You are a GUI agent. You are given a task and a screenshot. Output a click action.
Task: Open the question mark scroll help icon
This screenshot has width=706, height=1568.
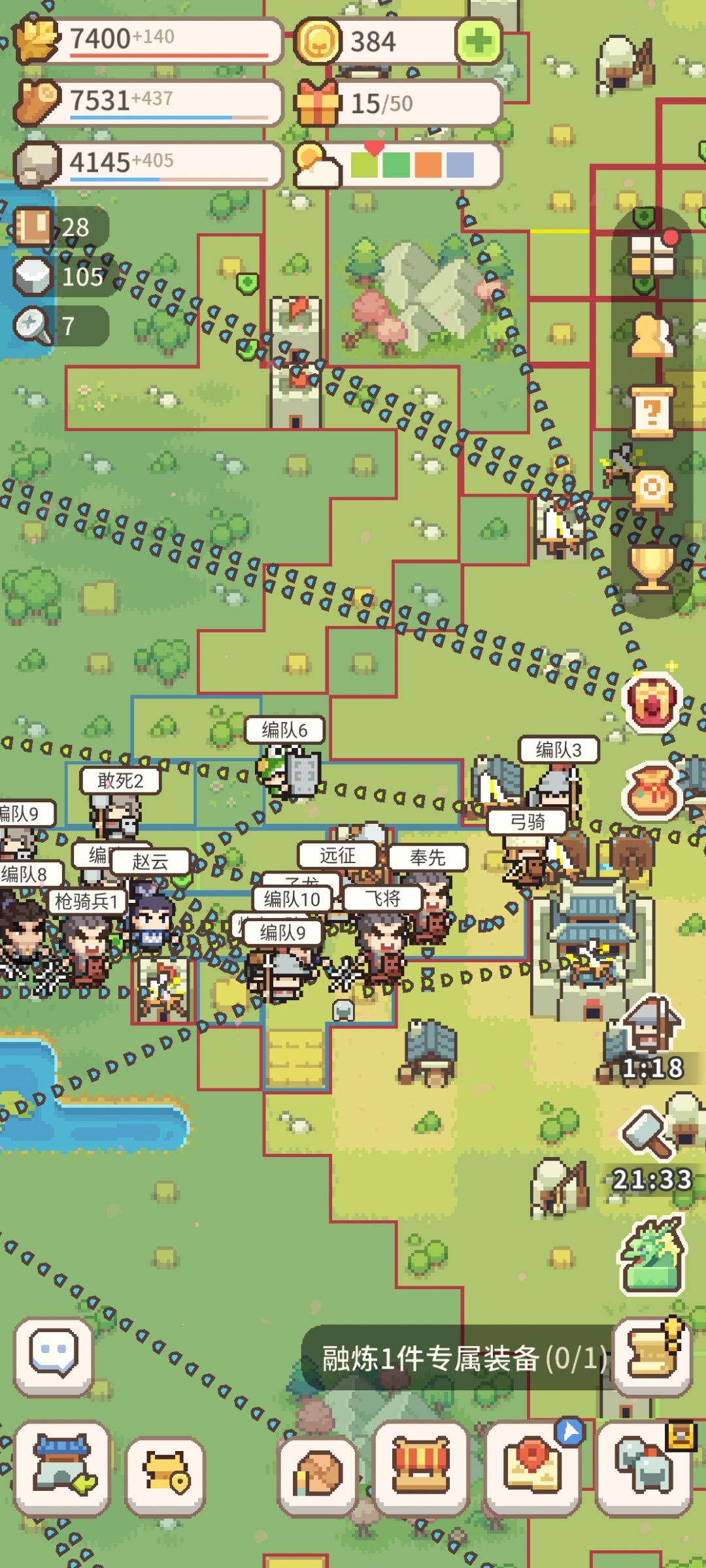click(651, 412)
